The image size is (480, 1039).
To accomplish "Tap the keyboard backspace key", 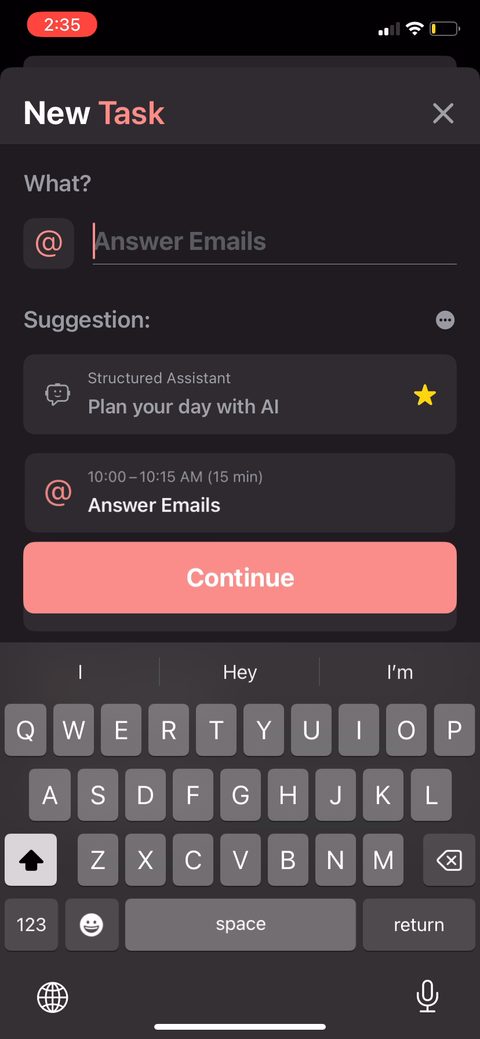I will [449, 859].
